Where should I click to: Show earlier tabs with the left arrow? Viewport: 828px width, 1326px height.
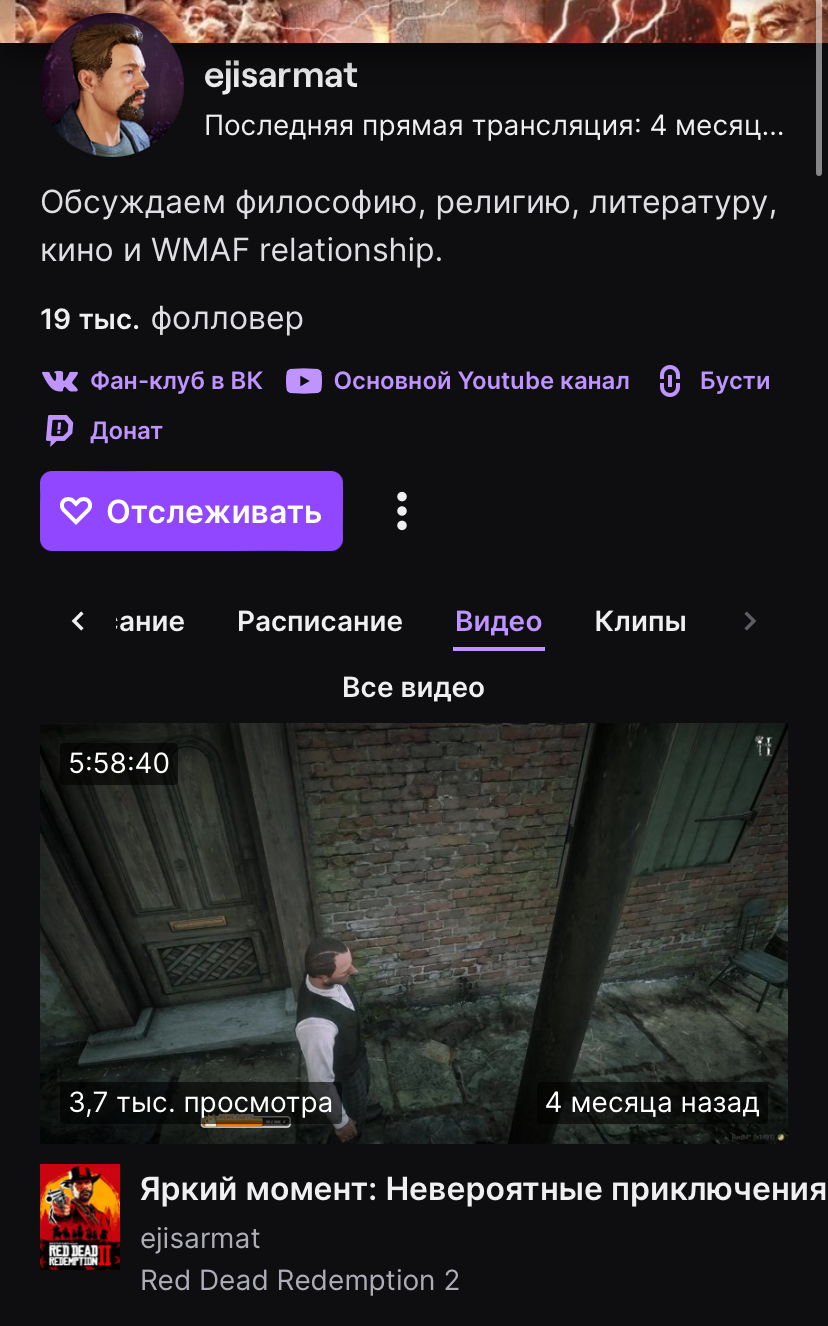[x=78, y=621]
